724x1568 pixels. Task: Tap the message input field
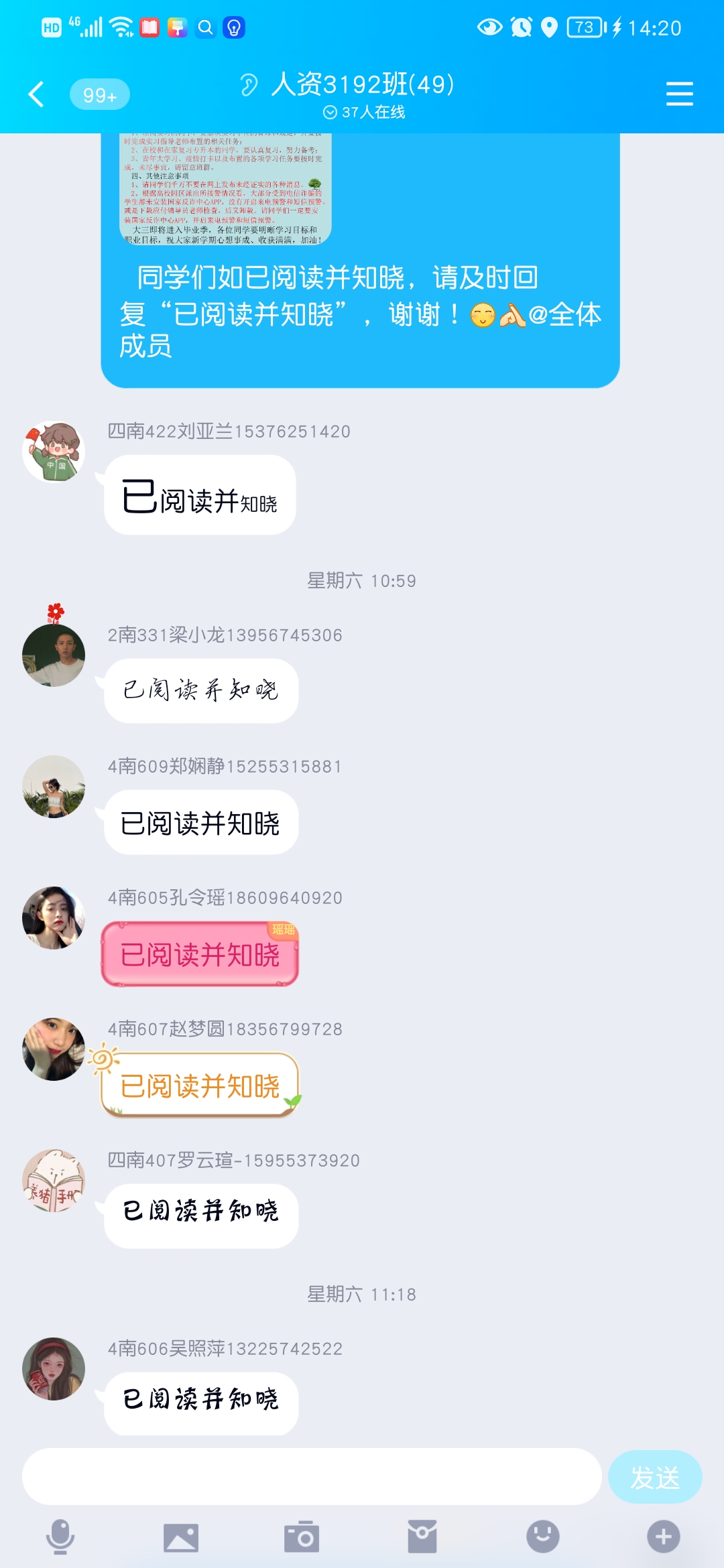click(312, 1477)
